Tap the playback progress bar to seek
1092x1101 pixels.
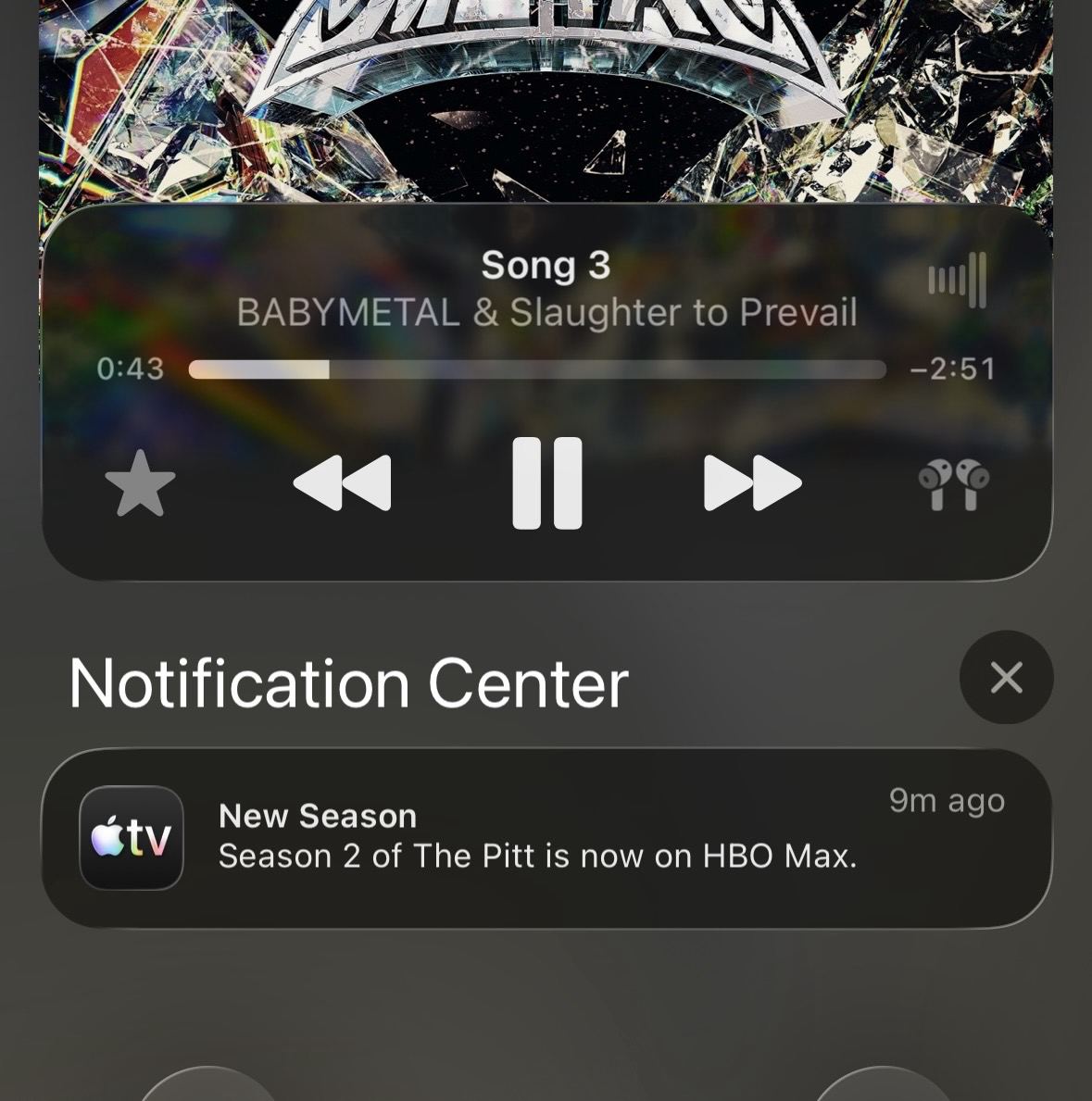pyautogui.click(x=537, y=369)
